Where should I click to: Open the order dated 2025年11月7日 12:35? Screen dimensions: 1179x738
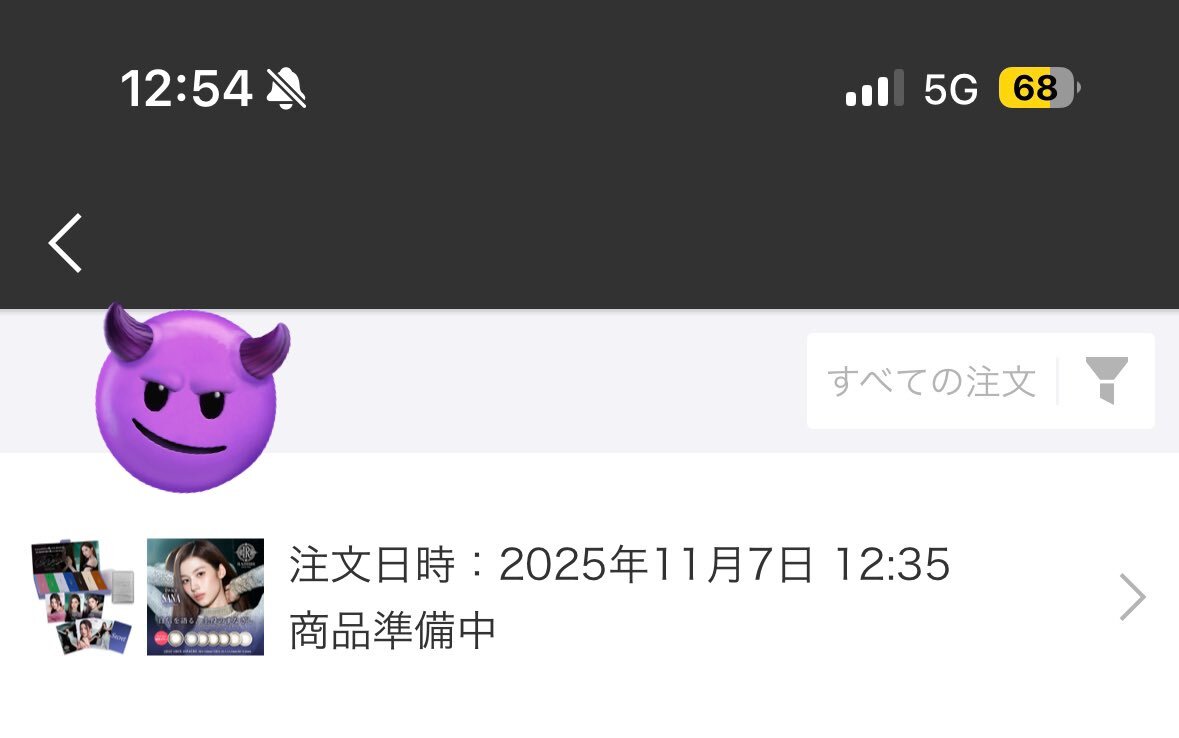pyautogui.click(x=590, y=597)
